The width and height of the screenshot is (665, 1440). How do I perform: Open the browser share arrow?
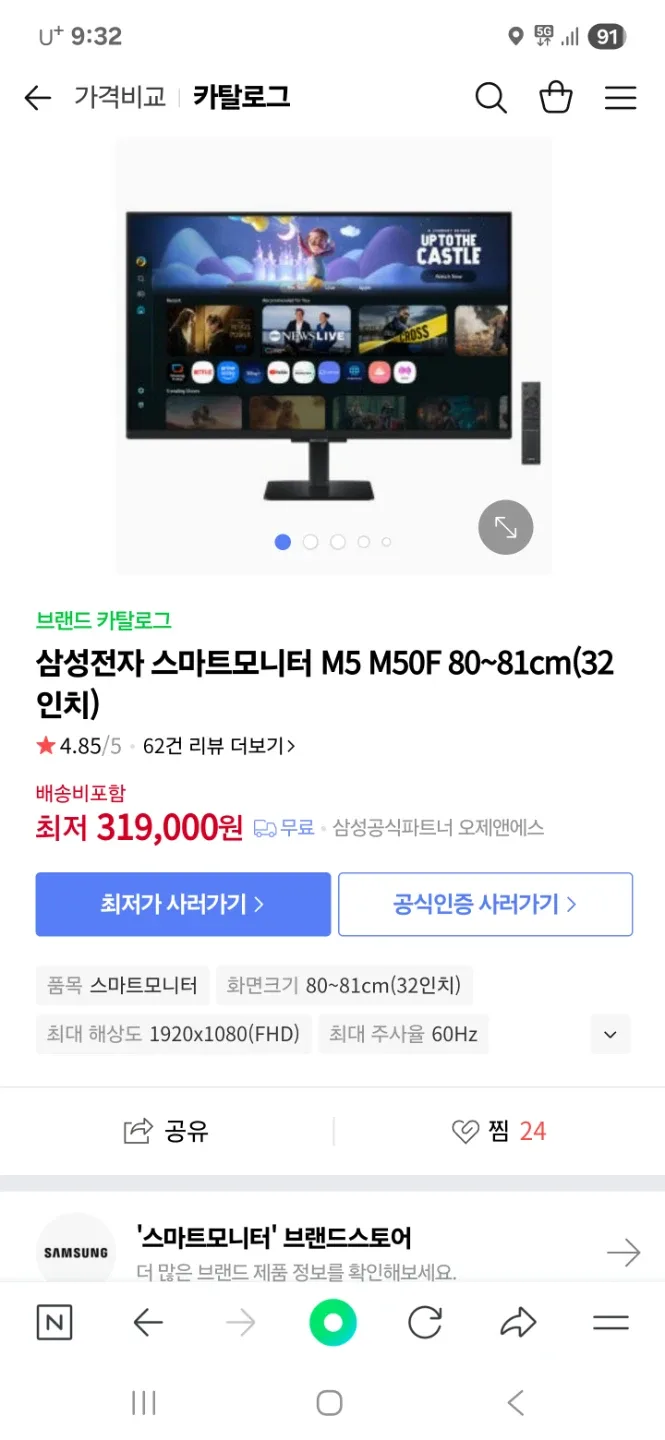(x=518, y=1323)
